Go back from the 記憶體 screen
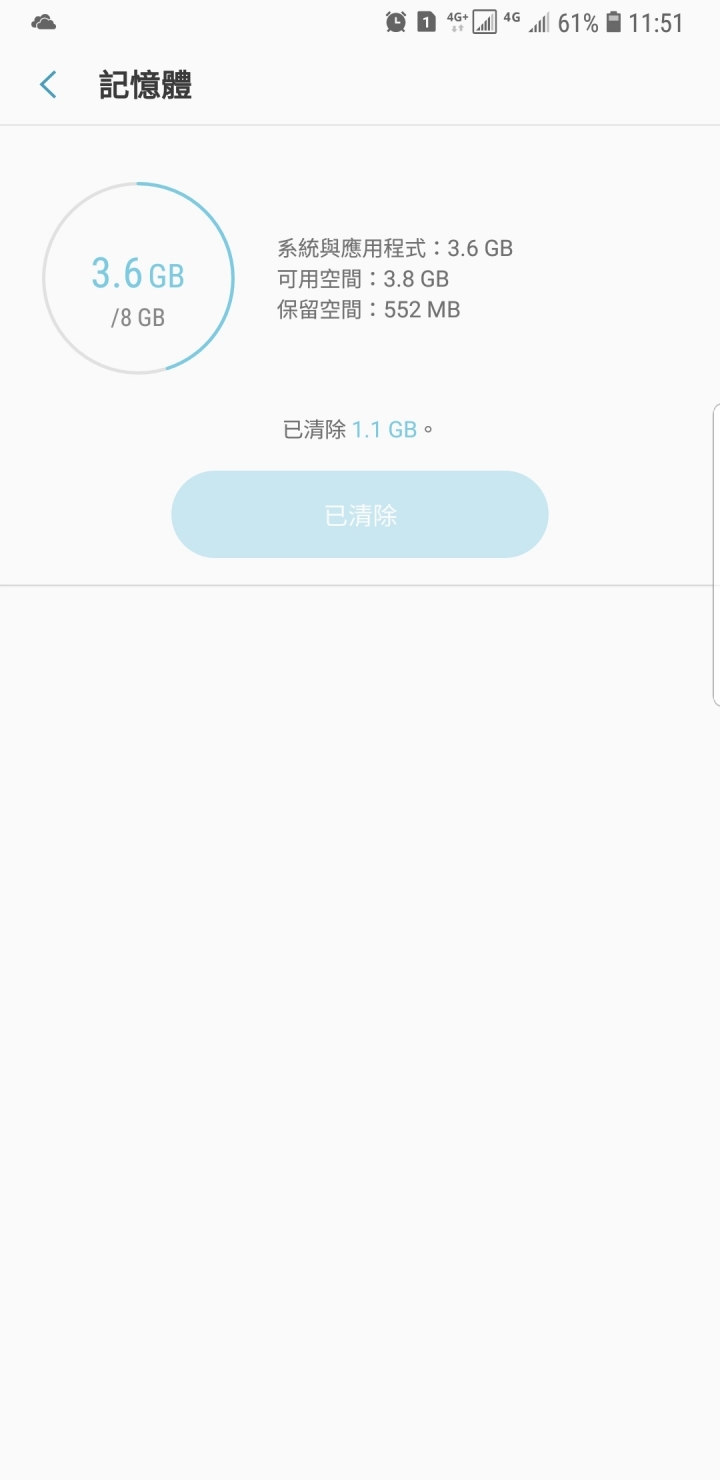720x1480 pixels. [48, 85]
